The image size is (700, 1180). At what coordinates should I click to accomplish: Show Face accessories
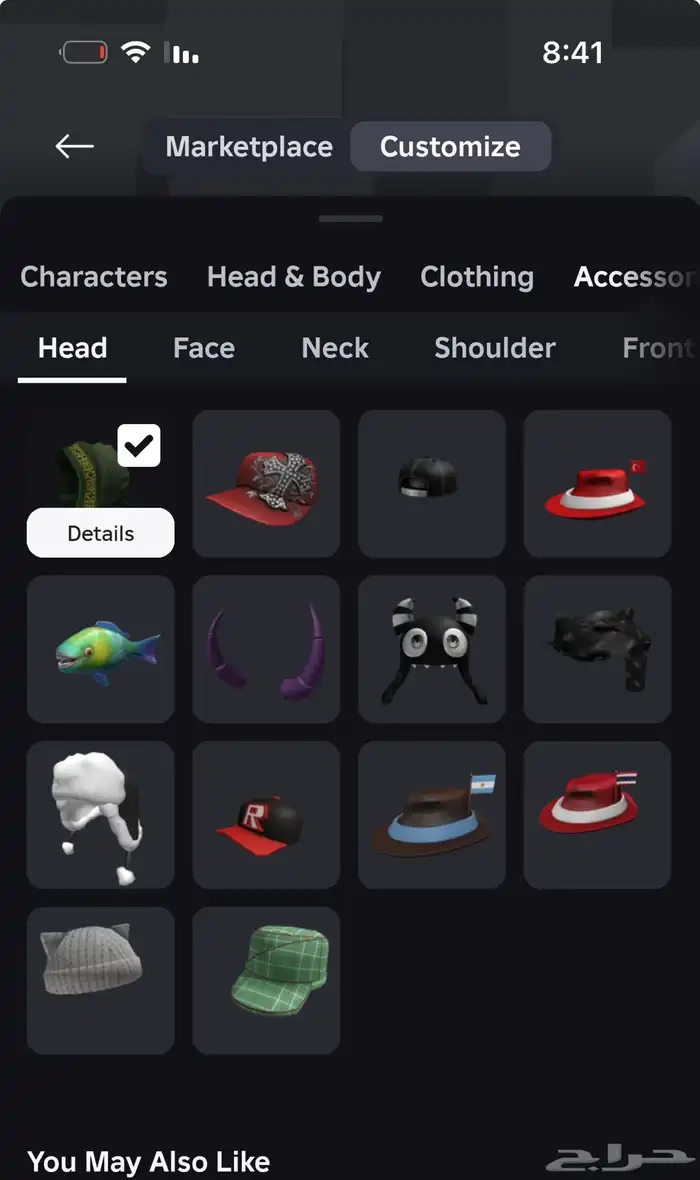204,348
